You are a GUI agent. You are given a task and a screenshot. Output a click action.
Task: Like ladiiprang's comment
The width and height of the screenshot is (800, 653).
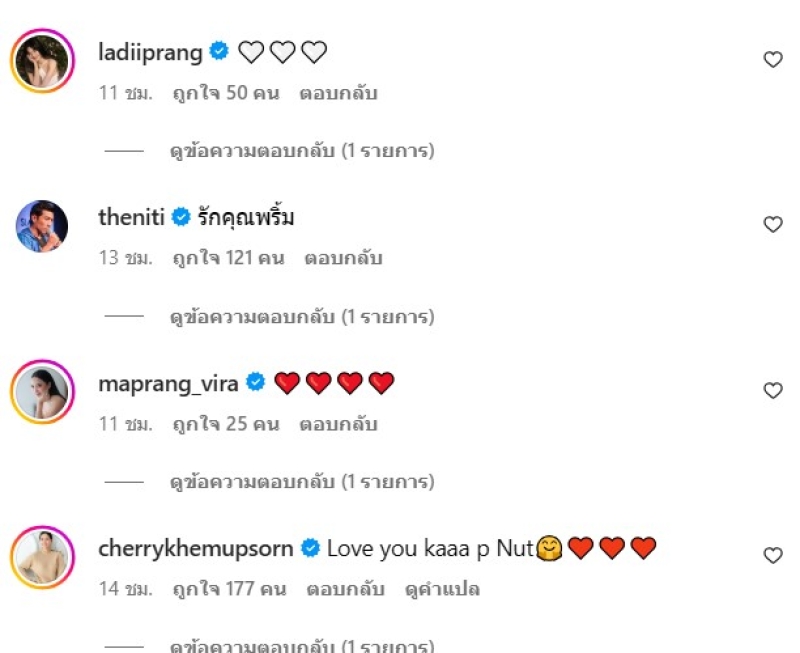[x=773, y=60]
